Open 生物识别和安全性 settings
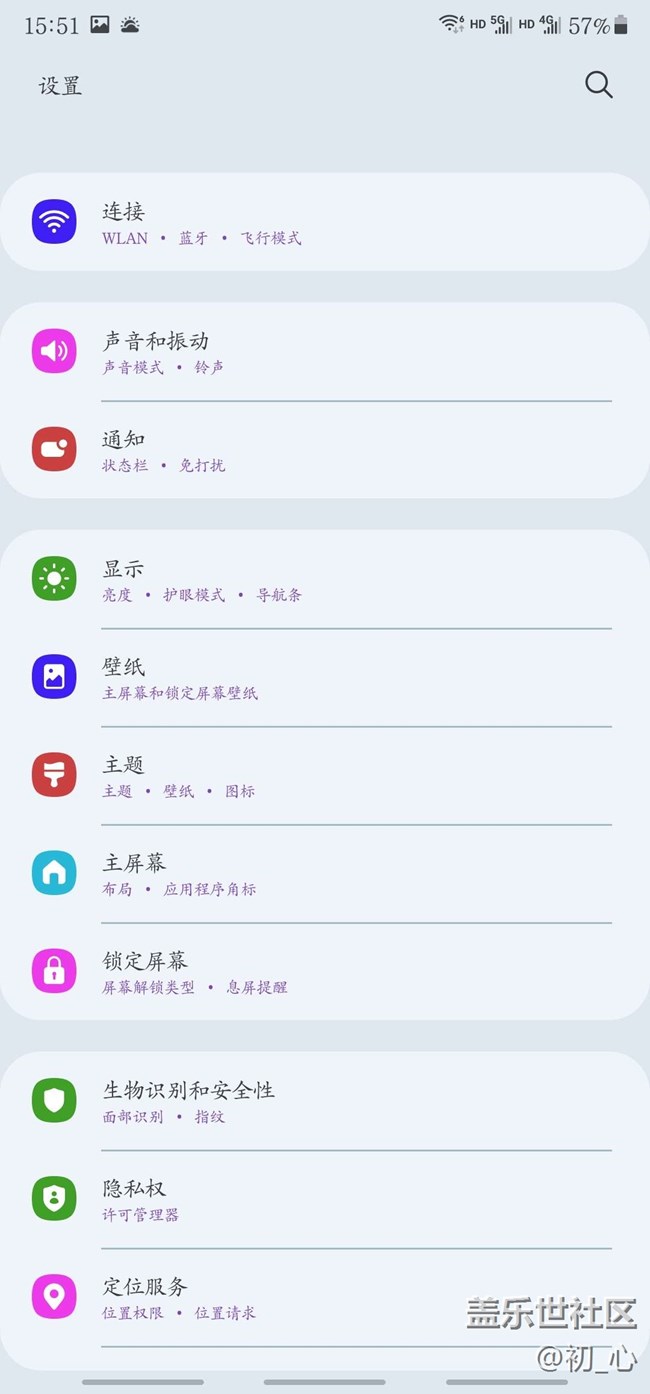The image size is (650, 1394). tap(324, 1101)
